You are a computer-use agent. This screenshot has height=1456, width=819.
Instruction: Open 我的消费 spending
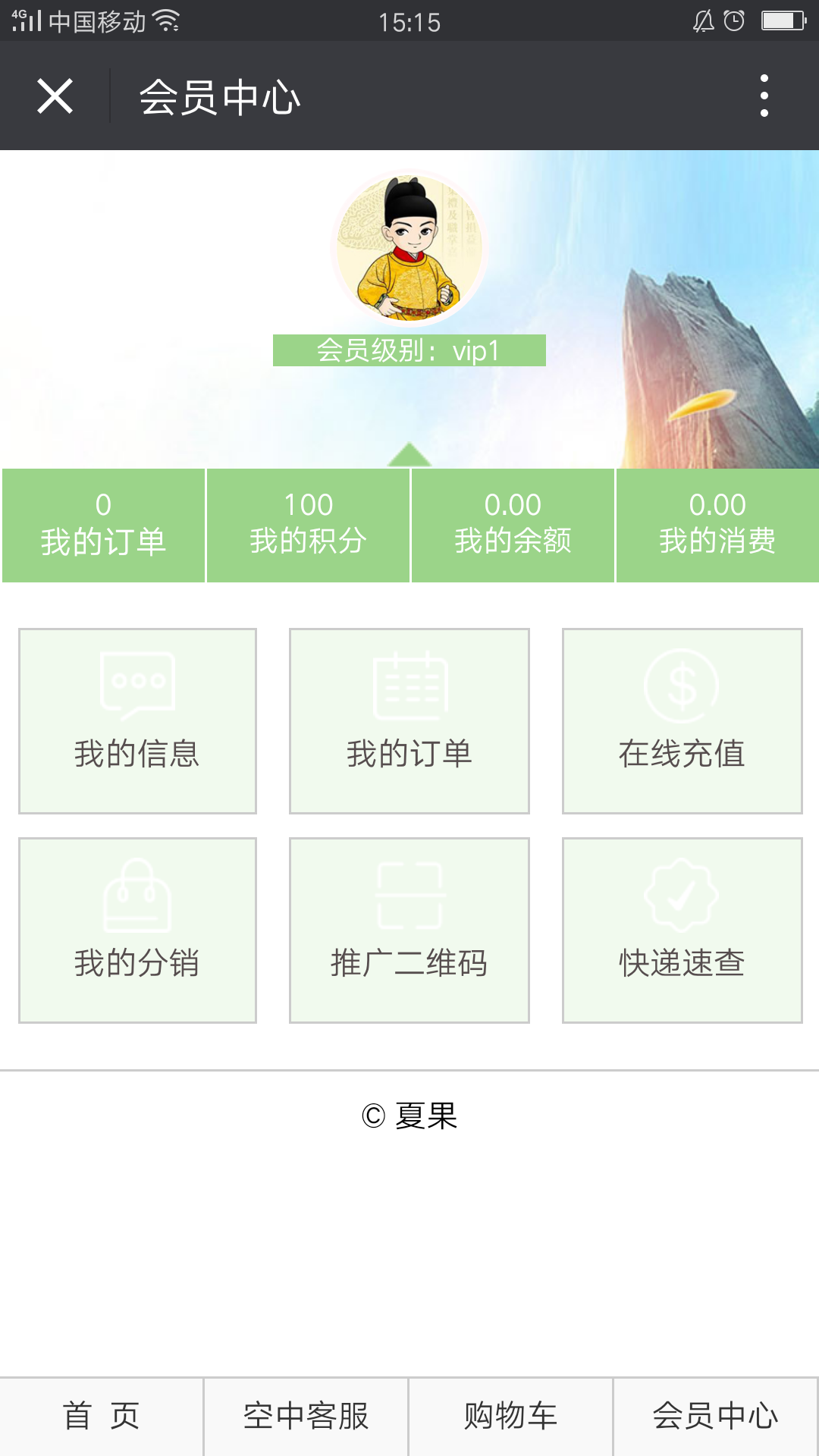717,525
